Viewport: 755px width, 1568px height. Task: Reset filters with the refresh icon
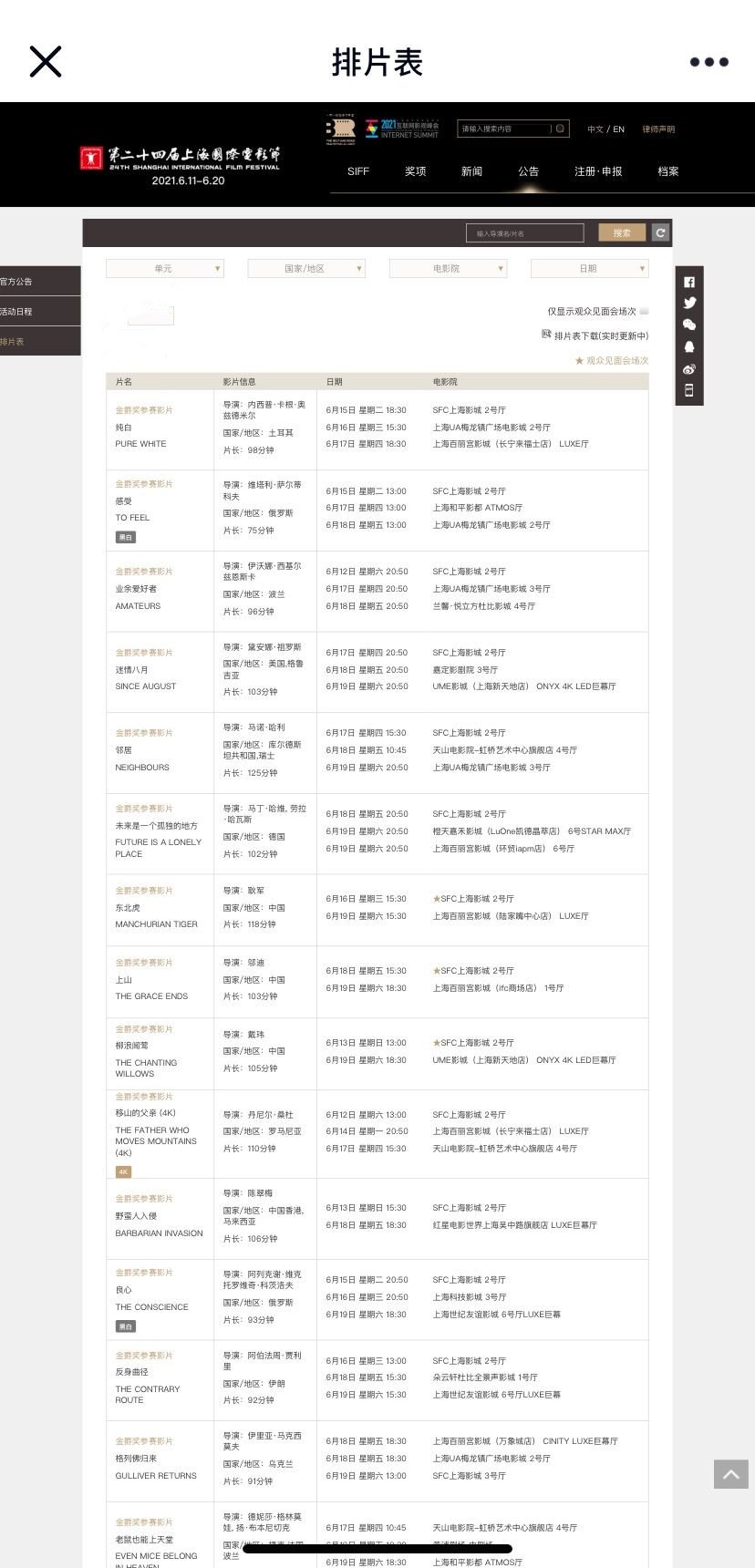pos(661,233)
